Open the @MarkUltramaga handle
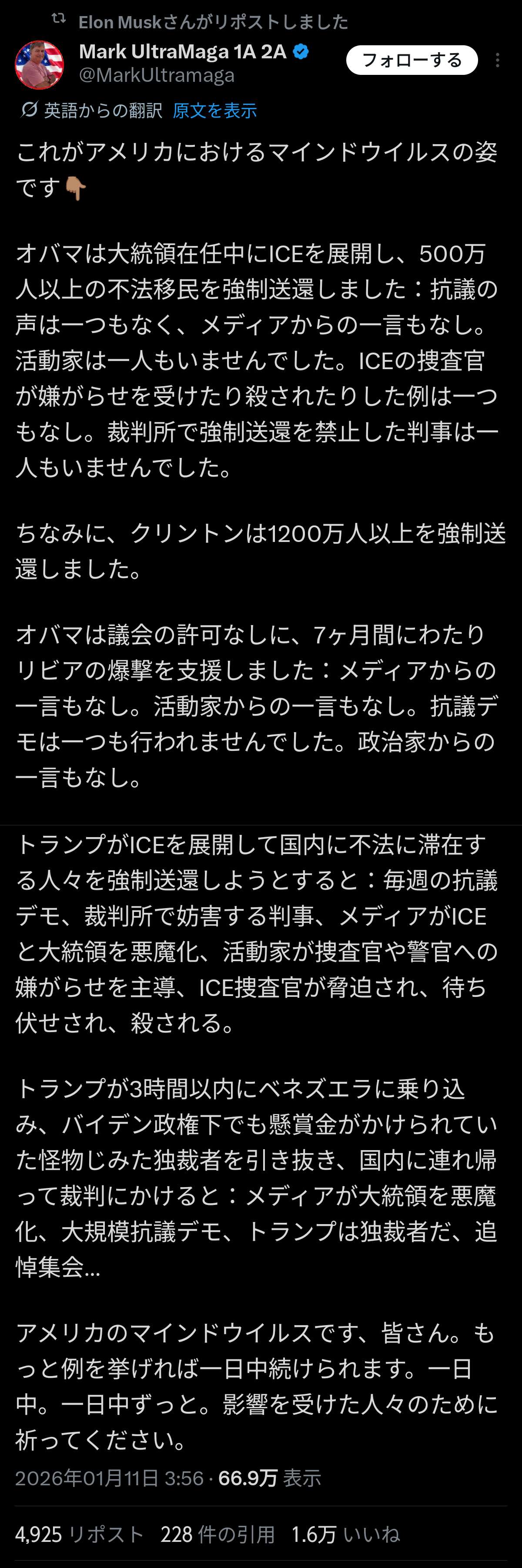 pos(156,75)
